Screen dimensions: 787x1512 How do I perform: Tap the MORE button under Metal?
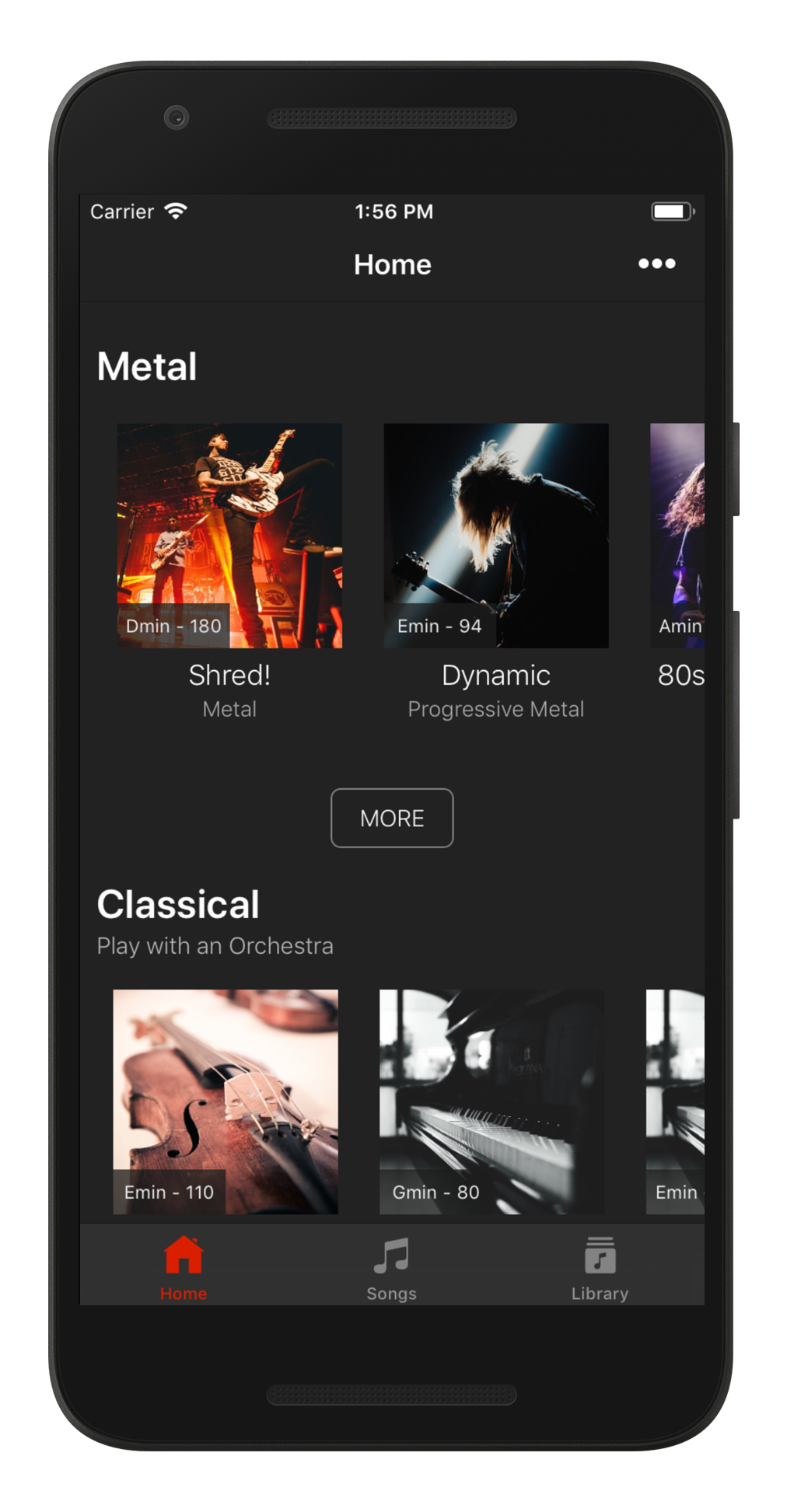pos(392,818)
